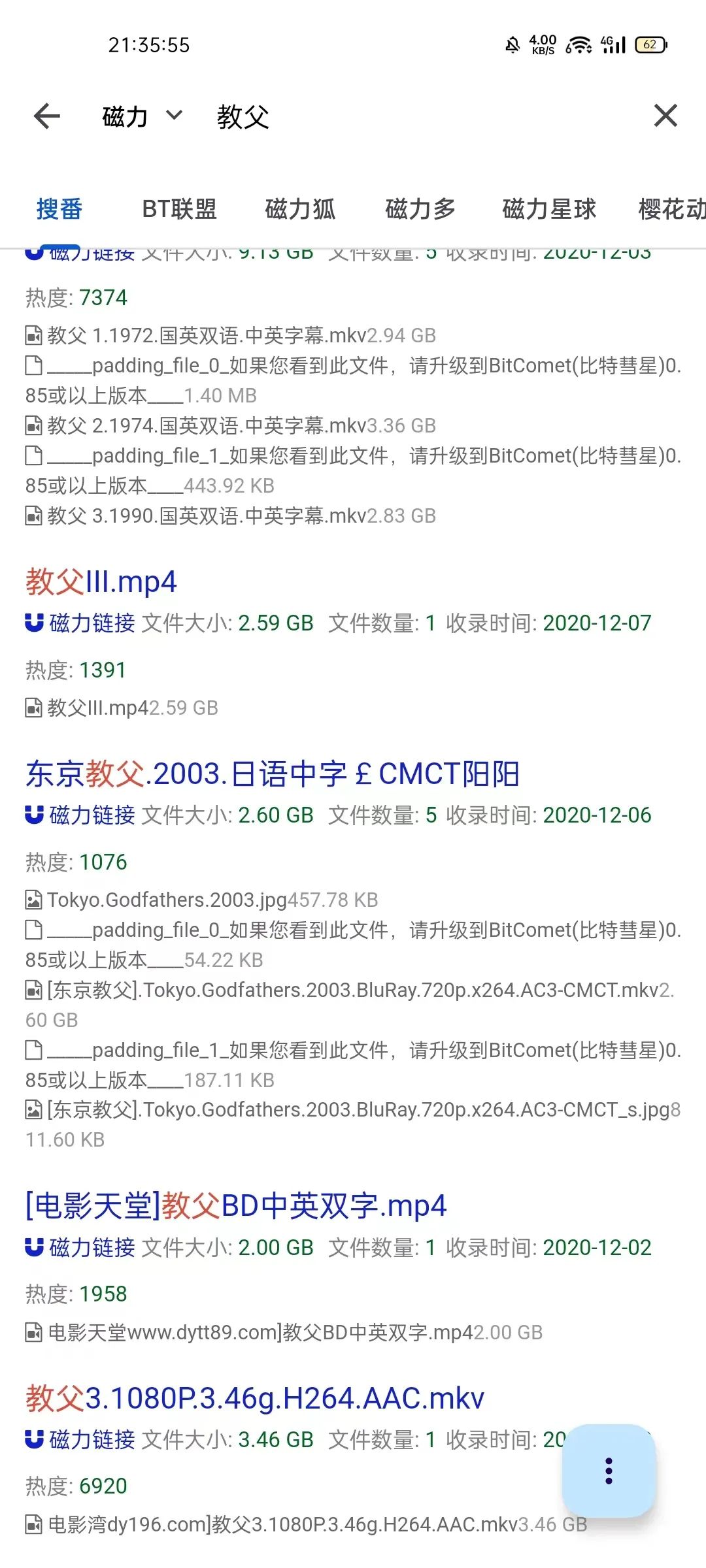The height and width of the screenshot is (1568, 706).
Task: Tap 磁力链接 under 东京教父.2003
Action: coord(92,815)
